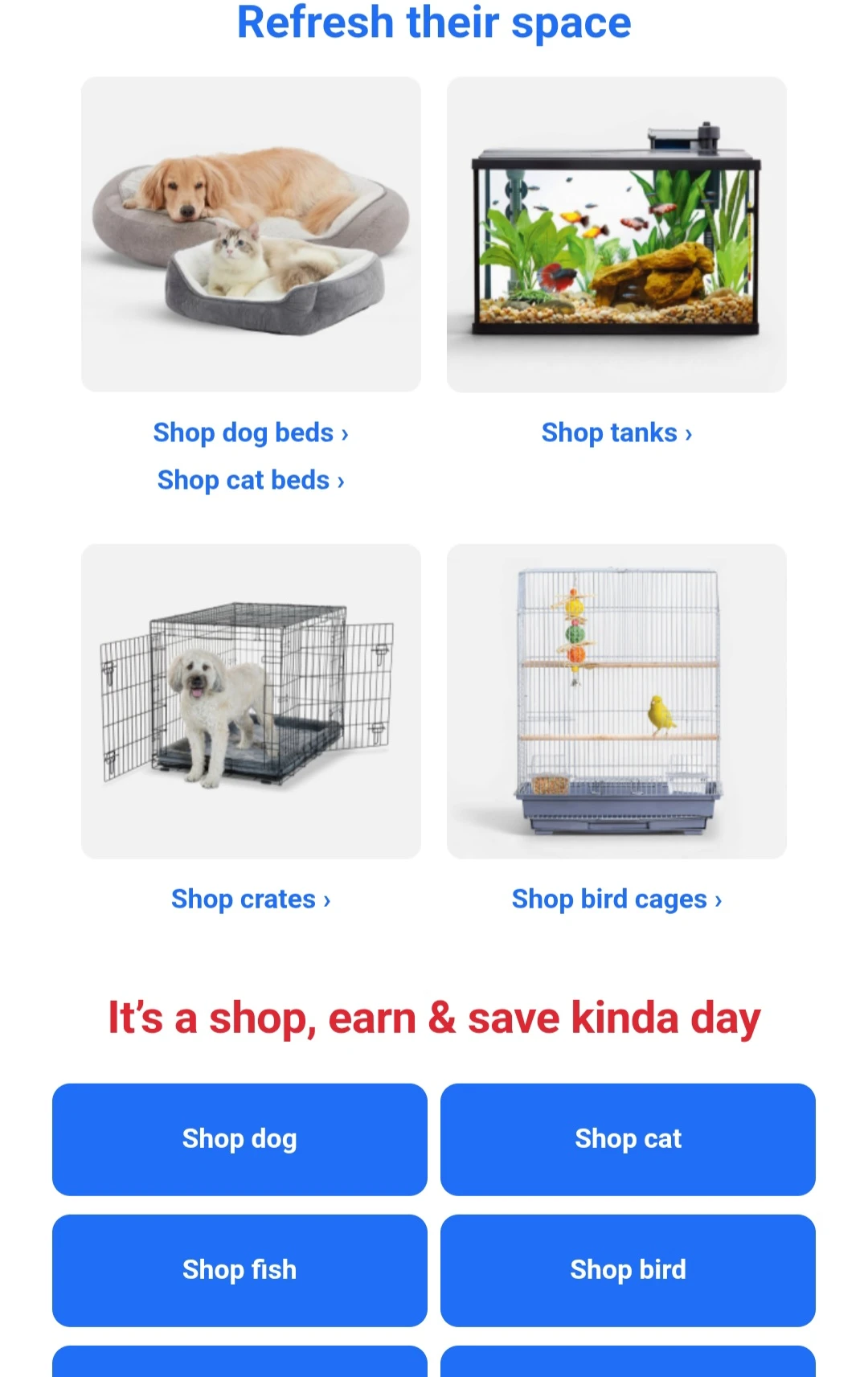Open the fish tank image tile
Screen dimensions: 868x1377
(616, 235)
